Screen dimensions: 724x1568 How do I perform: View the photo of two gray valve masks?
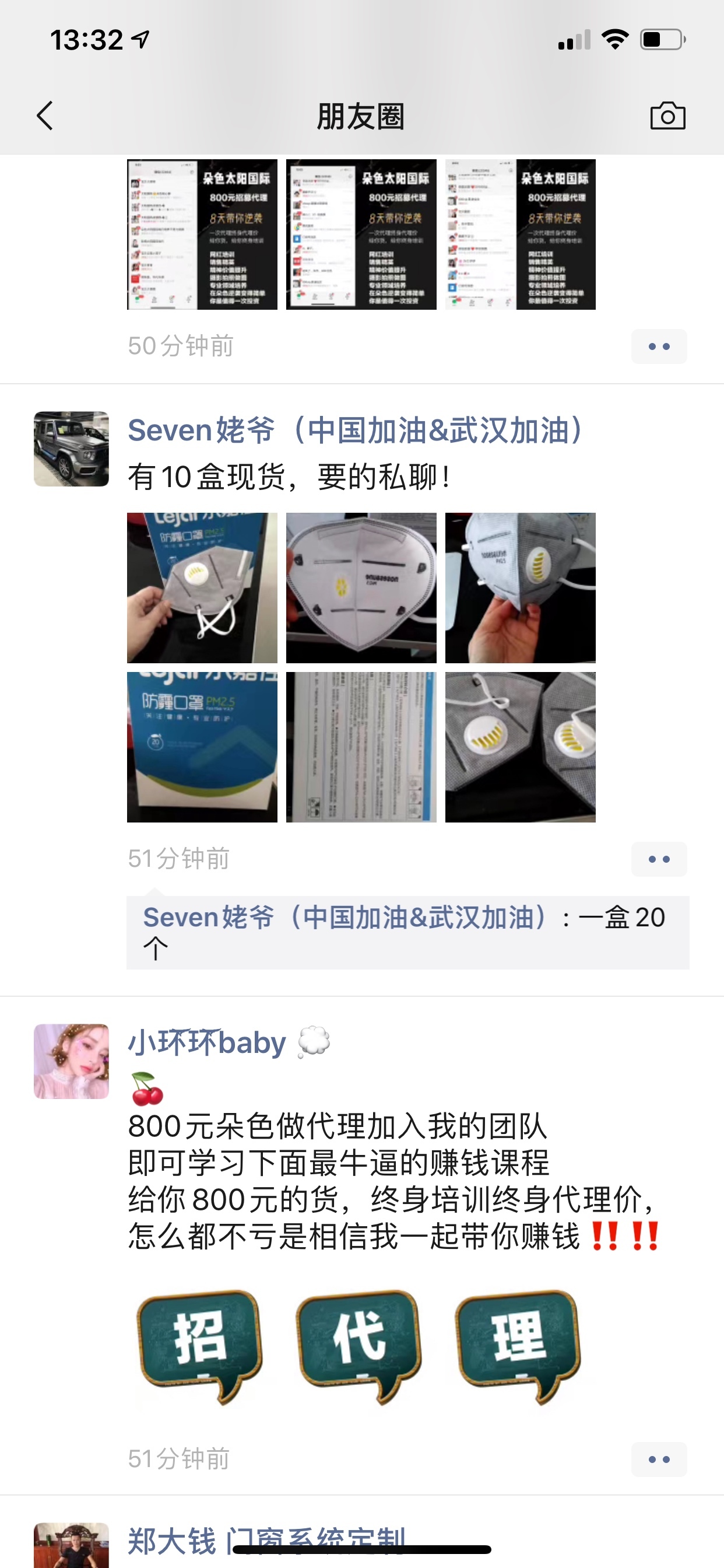(x=520, y=747)
